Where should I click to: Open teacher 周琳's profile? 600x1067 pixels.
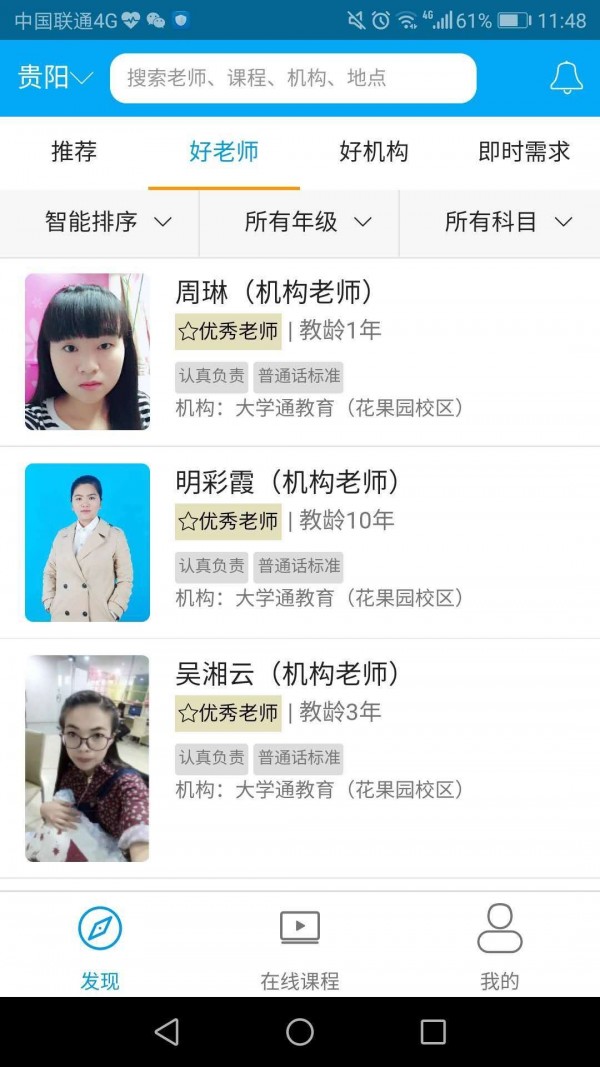pos(300,352)
